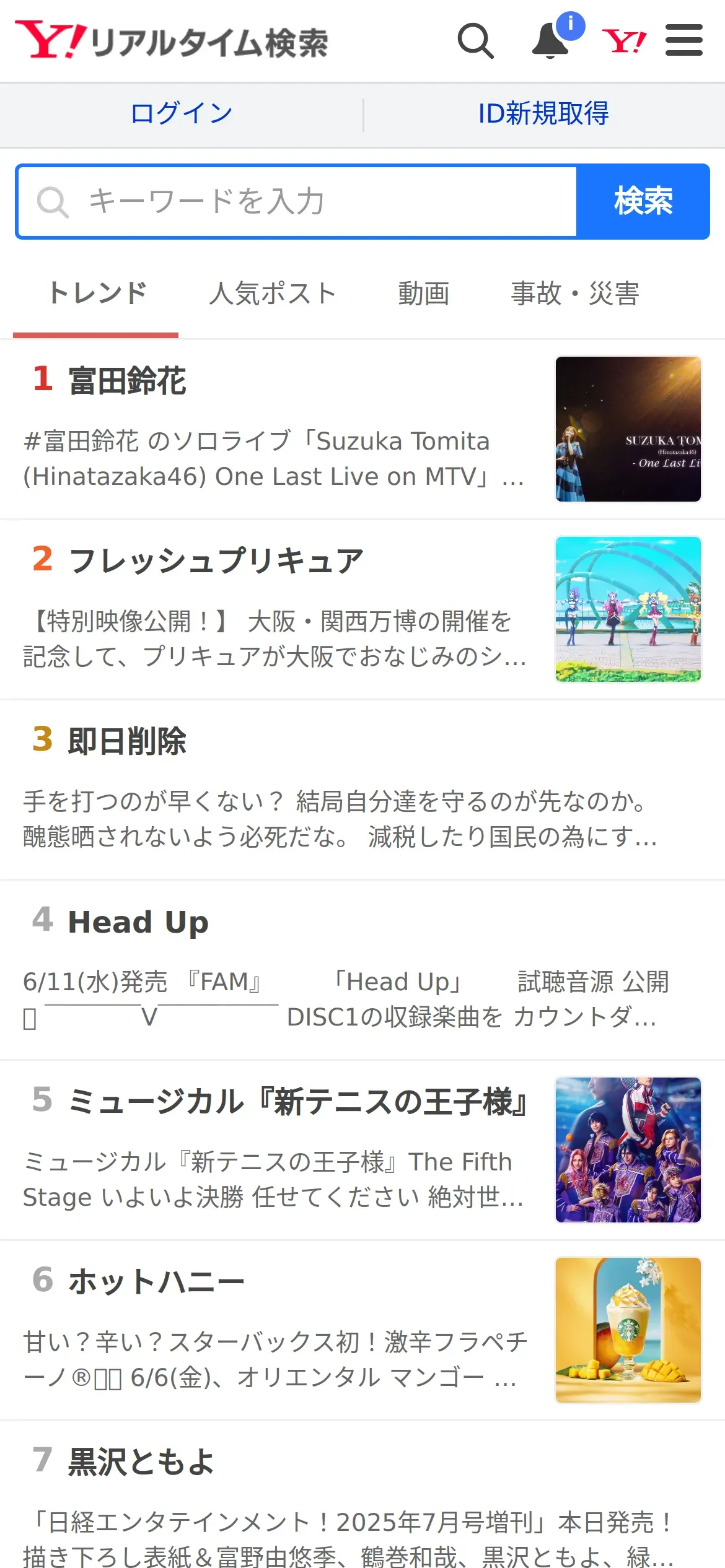View trend #2 フレッシュプリキュア
This screenshot has height=1568, width=725.
coord(216,561)
